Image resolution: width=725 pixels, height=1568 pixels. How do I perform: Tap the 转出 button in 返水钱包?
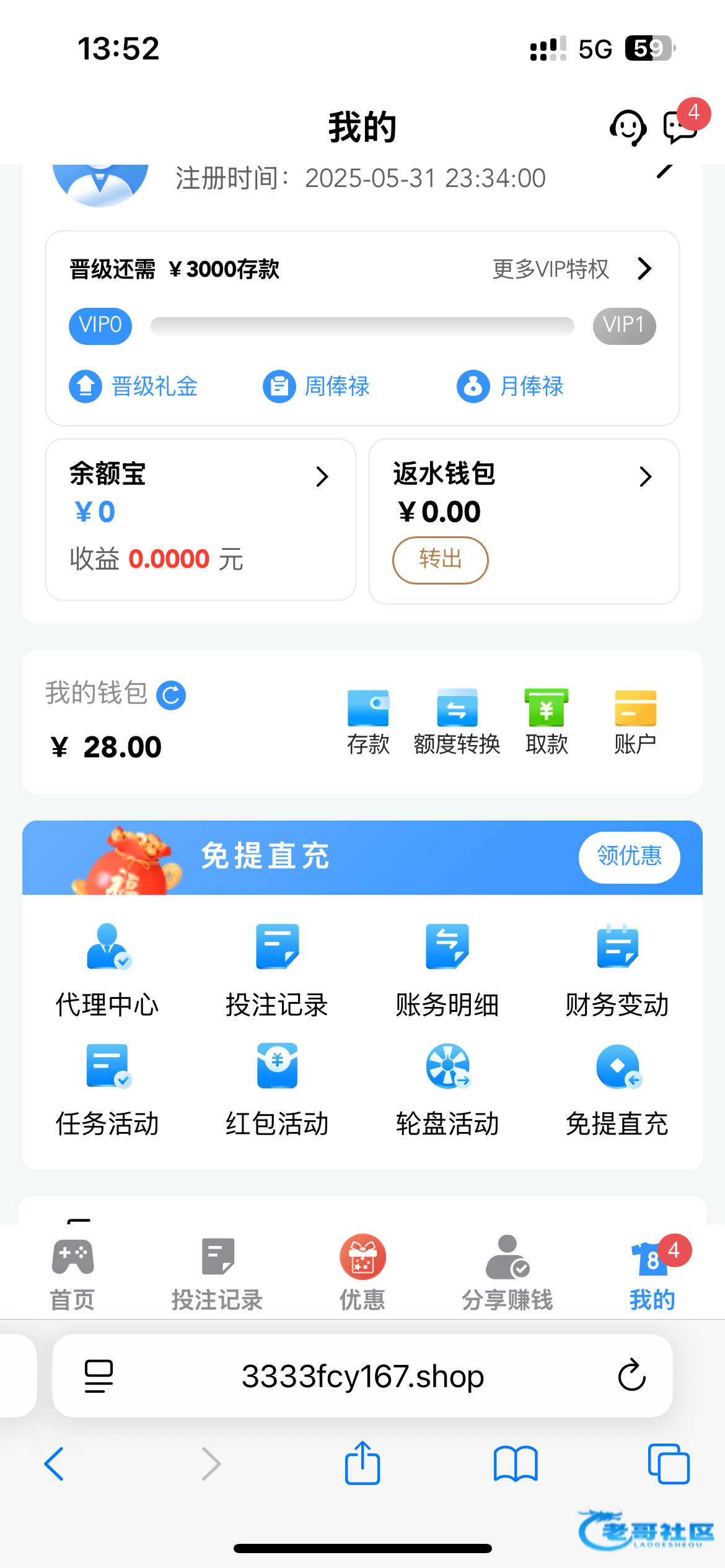(x=440, y=560)
